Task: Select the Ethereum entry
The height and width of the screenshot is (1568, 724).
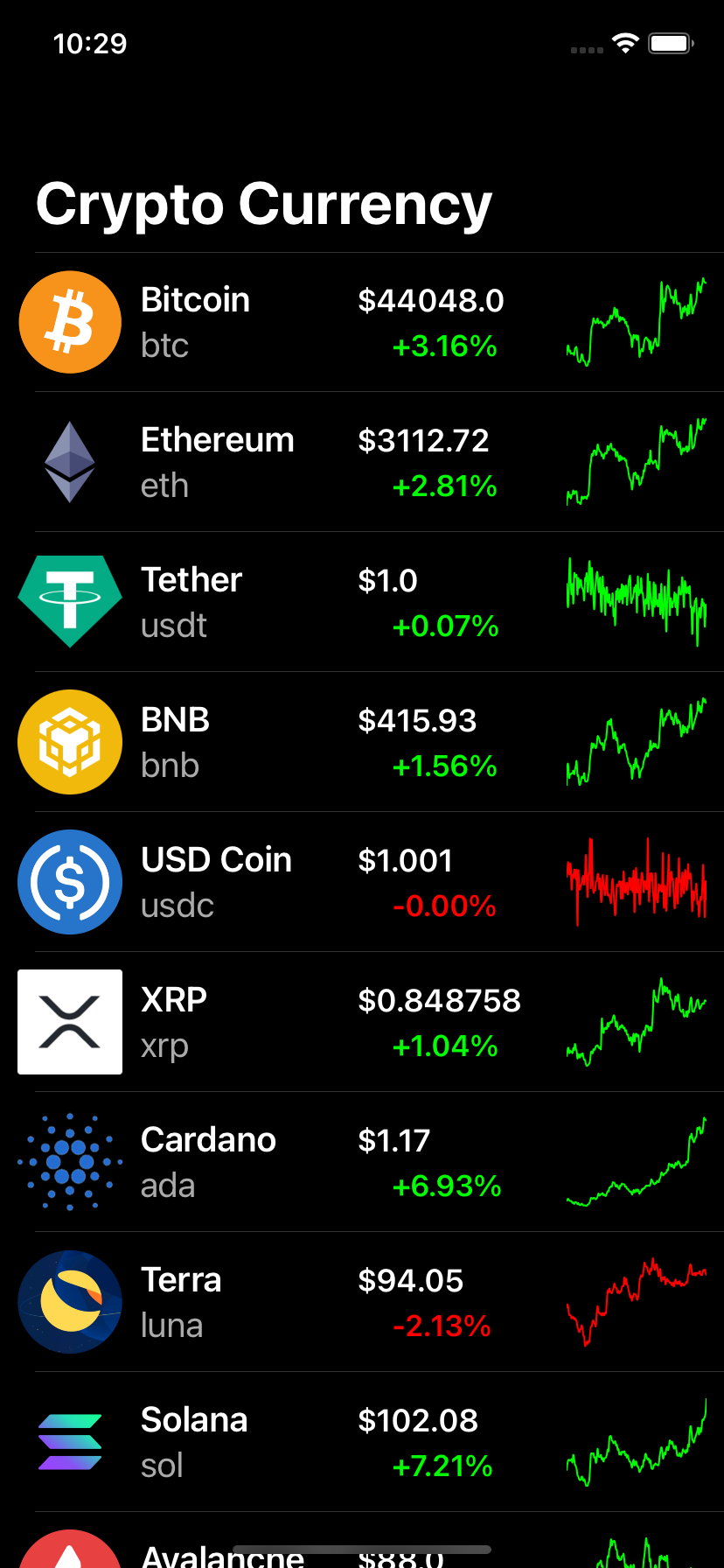Action: pos(362,462)
